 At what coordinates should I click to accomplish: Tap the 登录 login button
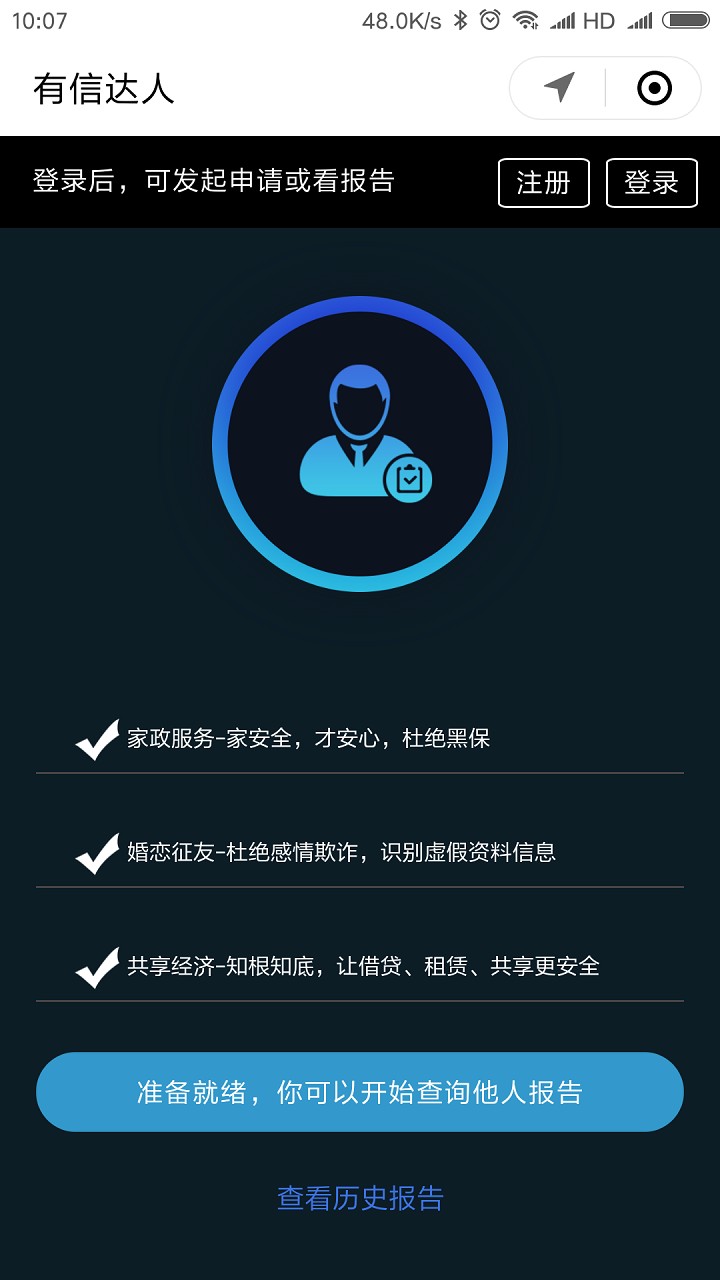click(x=652, y=183)
